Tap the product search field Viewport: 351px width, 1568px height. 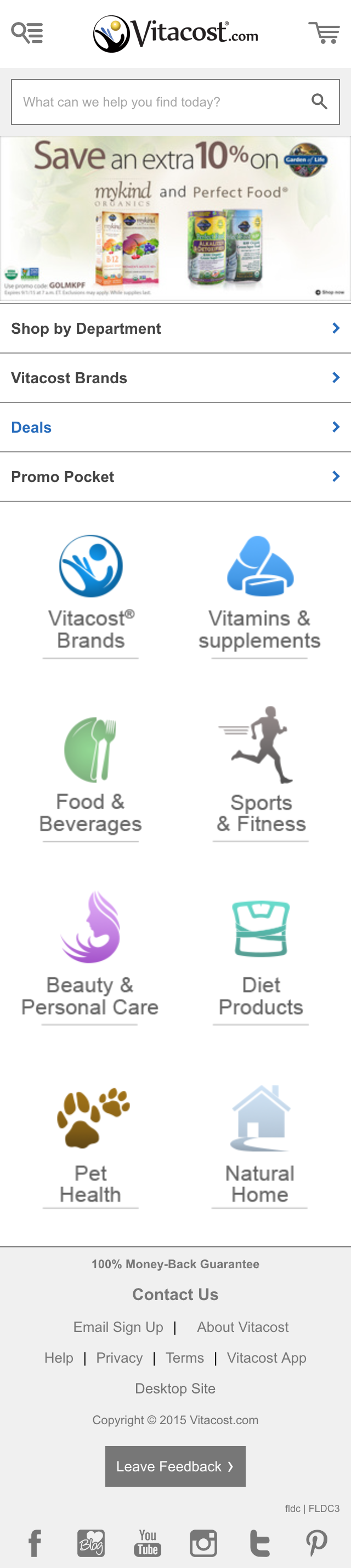[161, 102]
